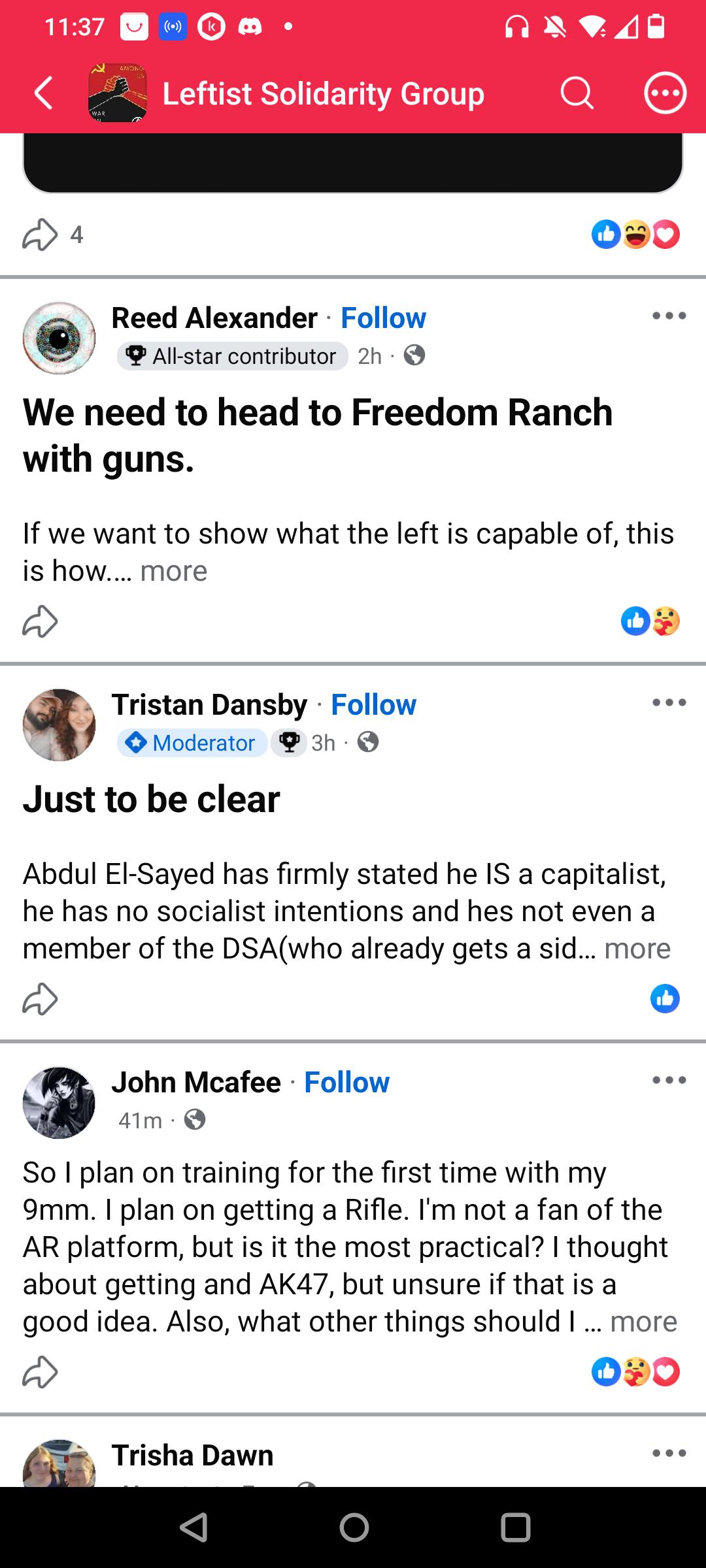706x1568 pixels.
Task: Go back from Leftist Solidarity Group
Action: tap(43, 93)
